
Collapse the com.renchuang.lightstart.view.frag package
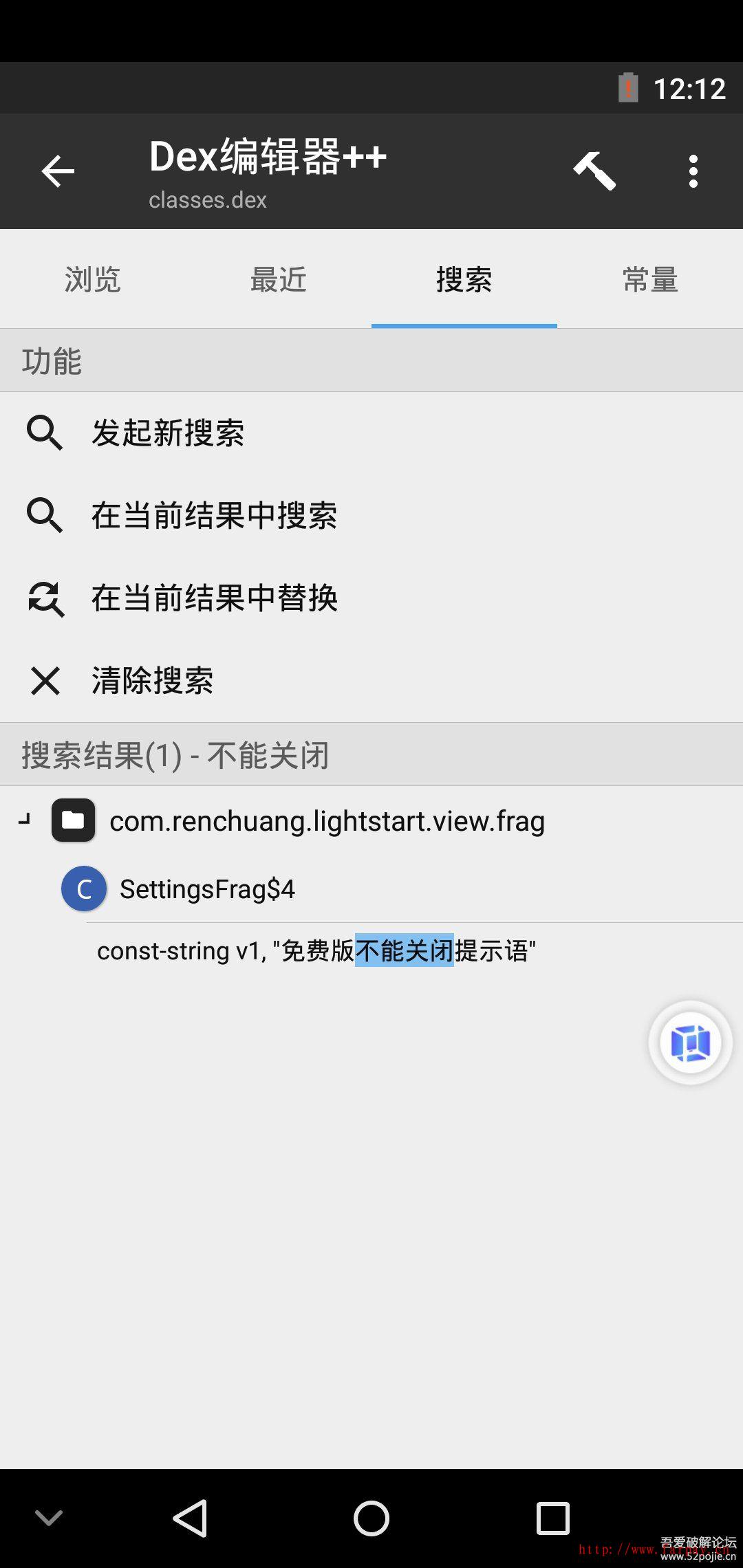[x=25, y=820]
